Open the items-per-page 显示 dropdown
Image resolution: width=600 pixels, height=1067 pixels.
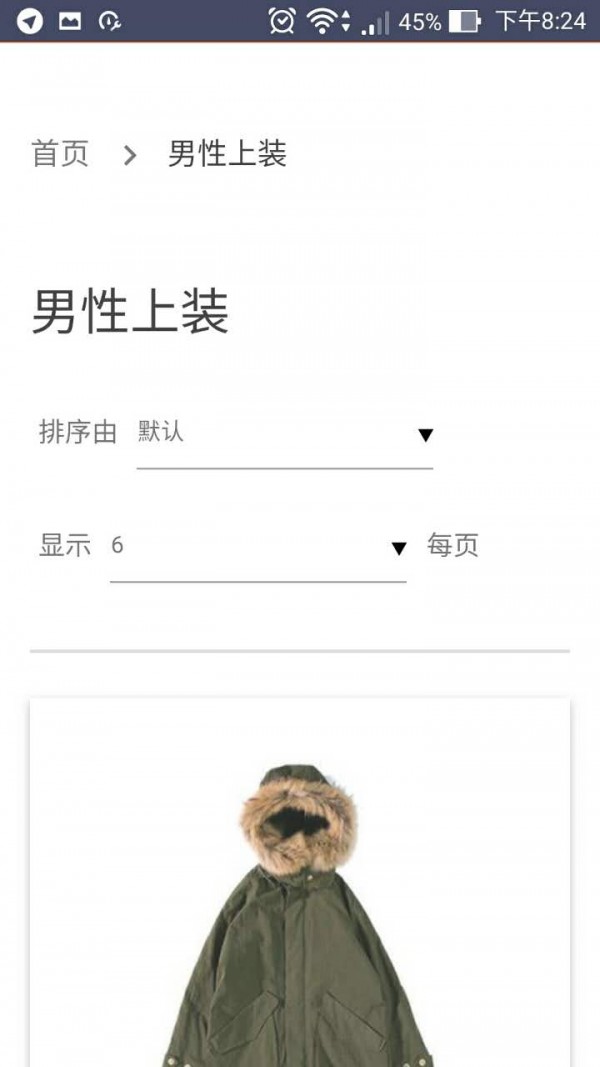(258, 547)
